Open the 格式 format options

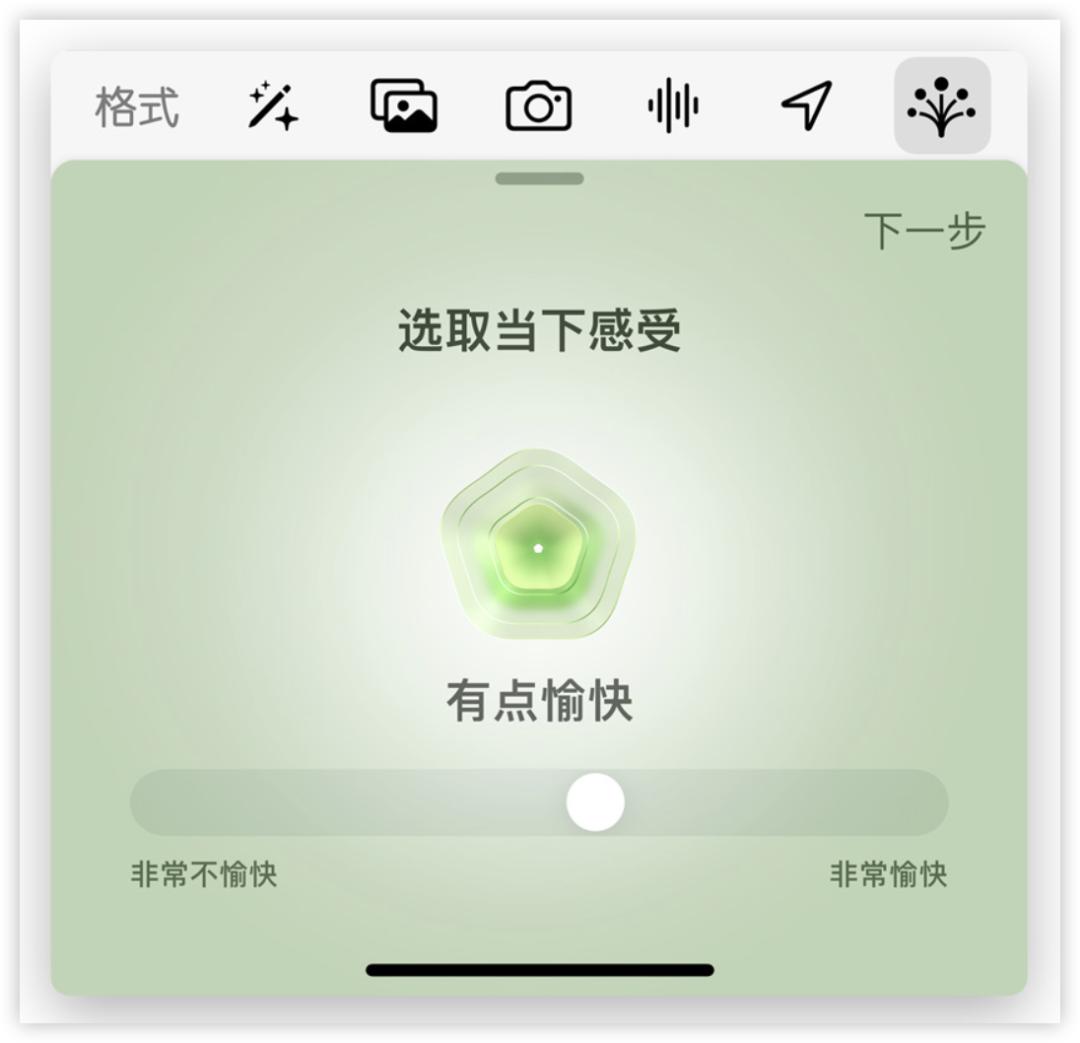(137, 106)
